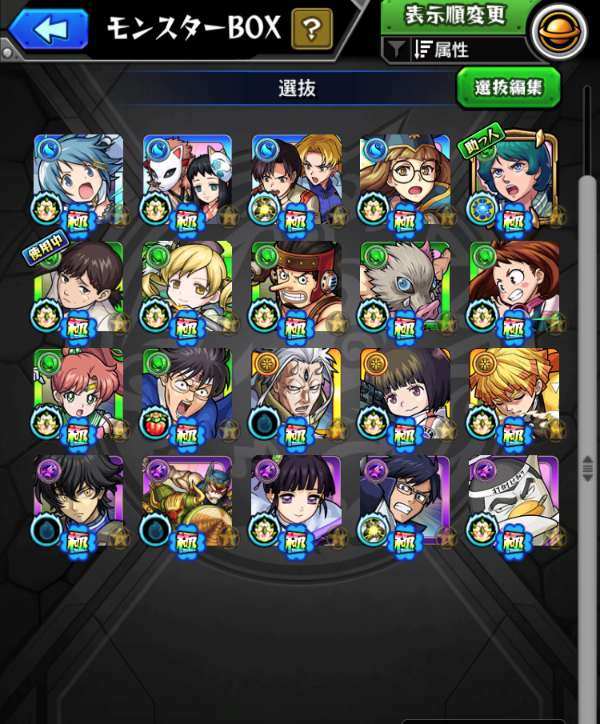This screenshot has height=724, width=600.
Task: Select the round-glasses brown-hair girl monster
Action: 404,180
